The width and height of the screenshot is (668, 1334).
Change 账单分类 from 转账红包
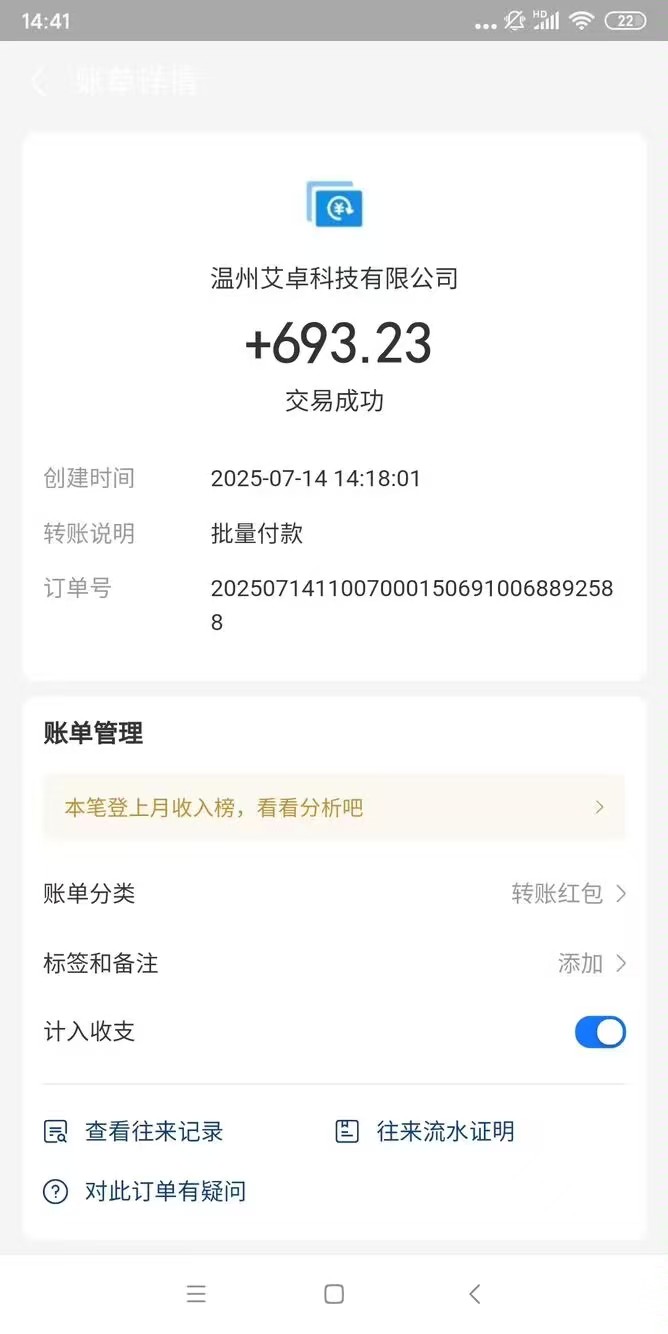(334, 893)
